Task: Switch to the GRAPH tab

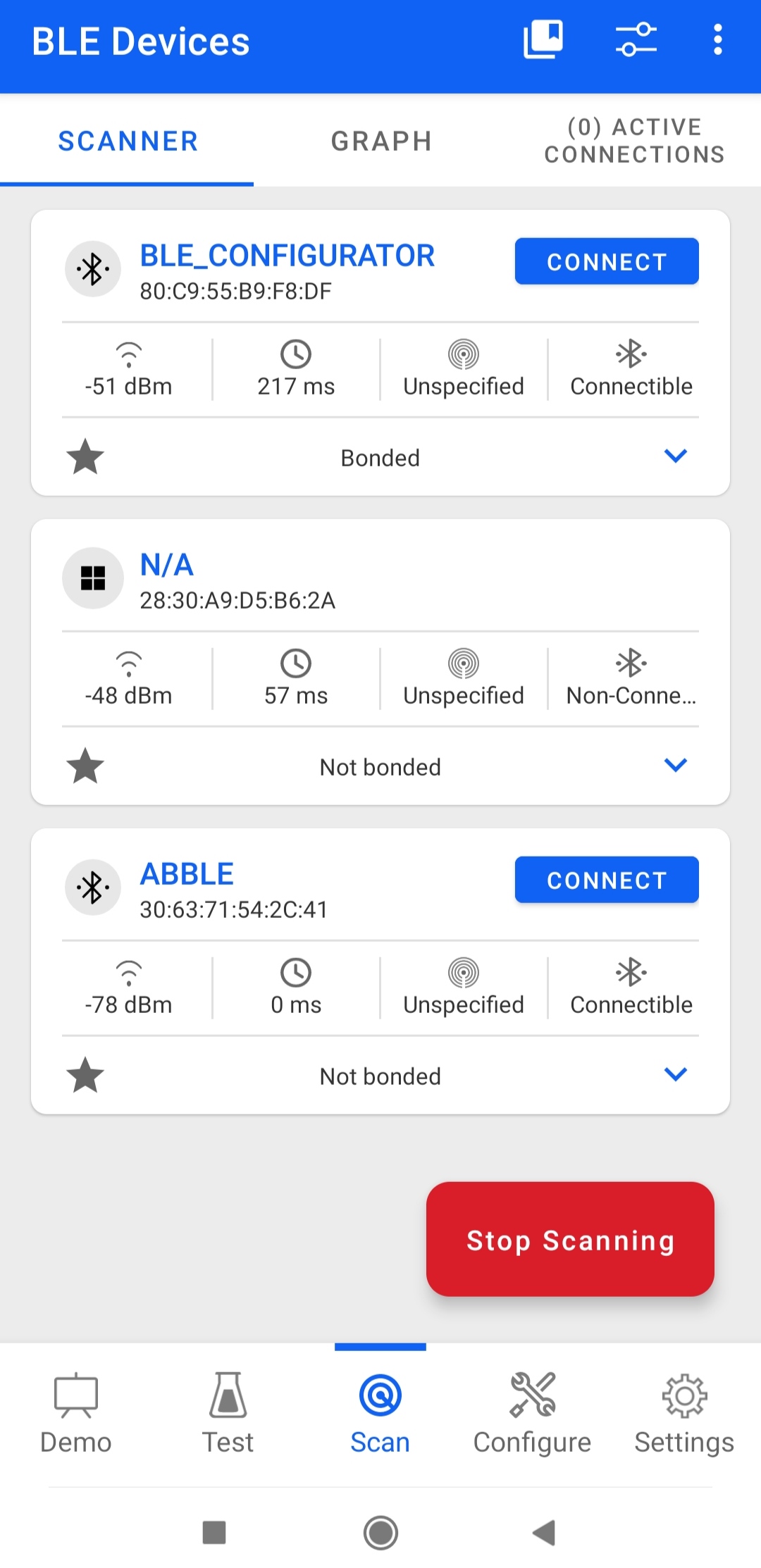Action: coord(380,140)
